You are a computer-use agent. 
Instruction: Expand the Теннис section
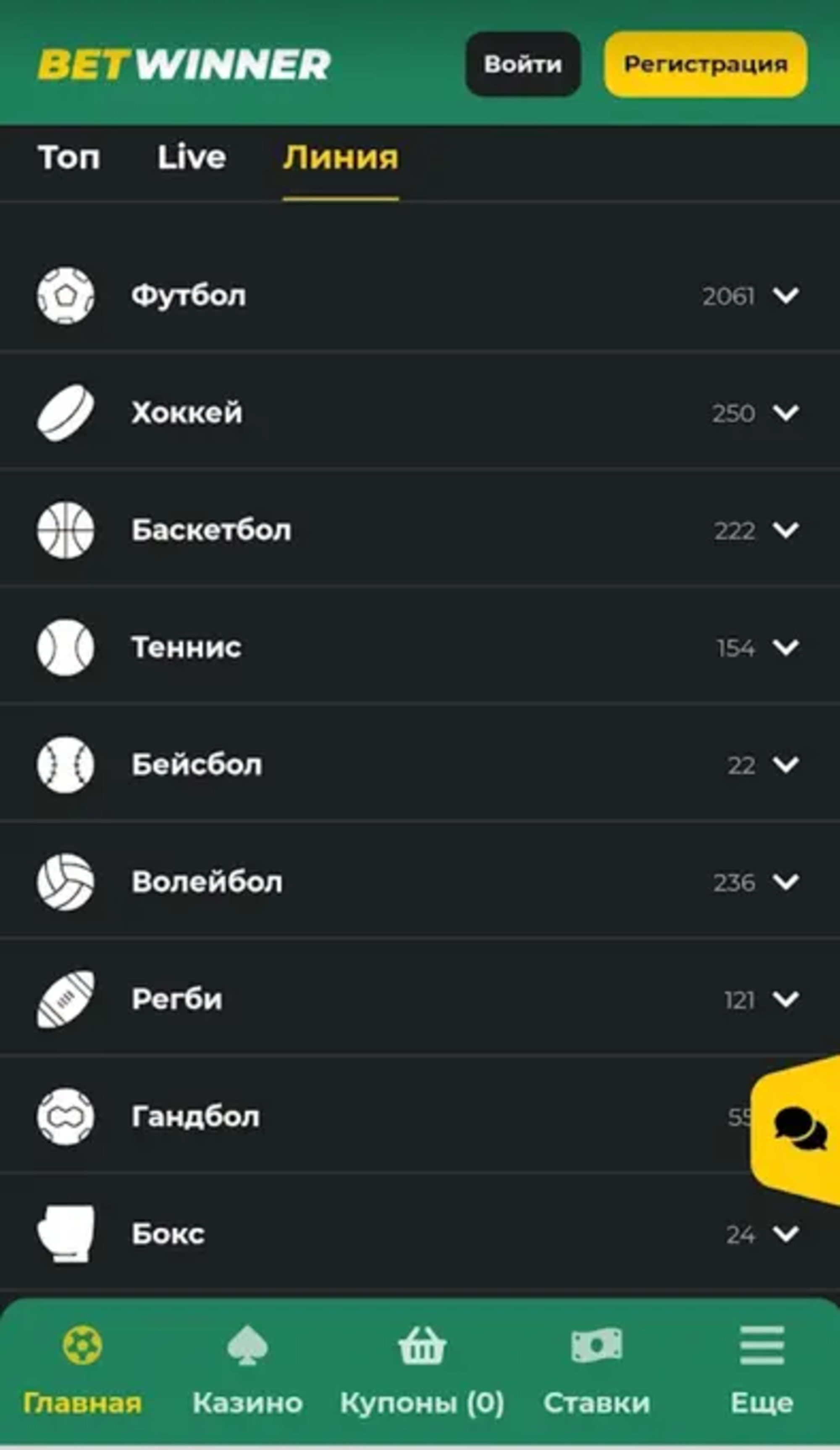420,647
